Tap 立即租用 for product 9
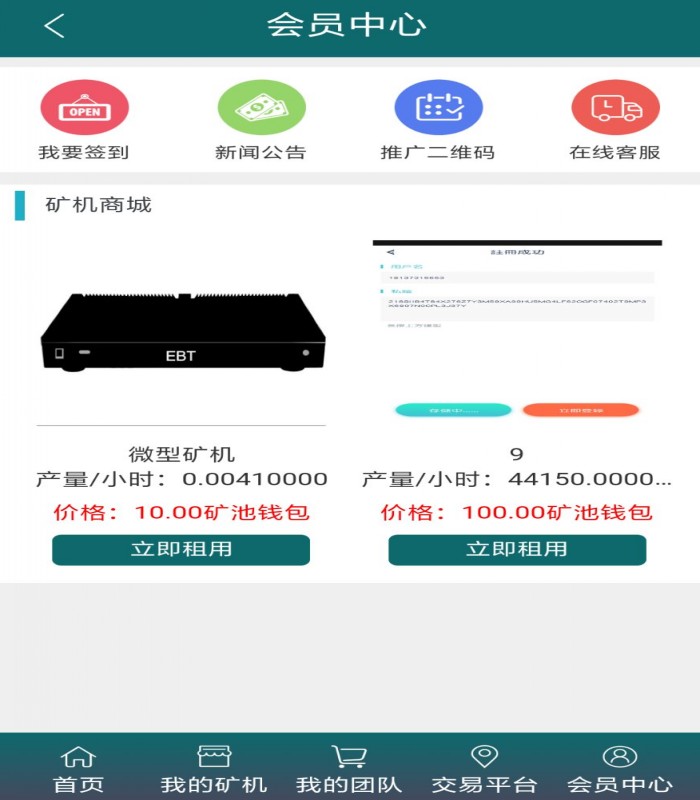 (517, 549)
